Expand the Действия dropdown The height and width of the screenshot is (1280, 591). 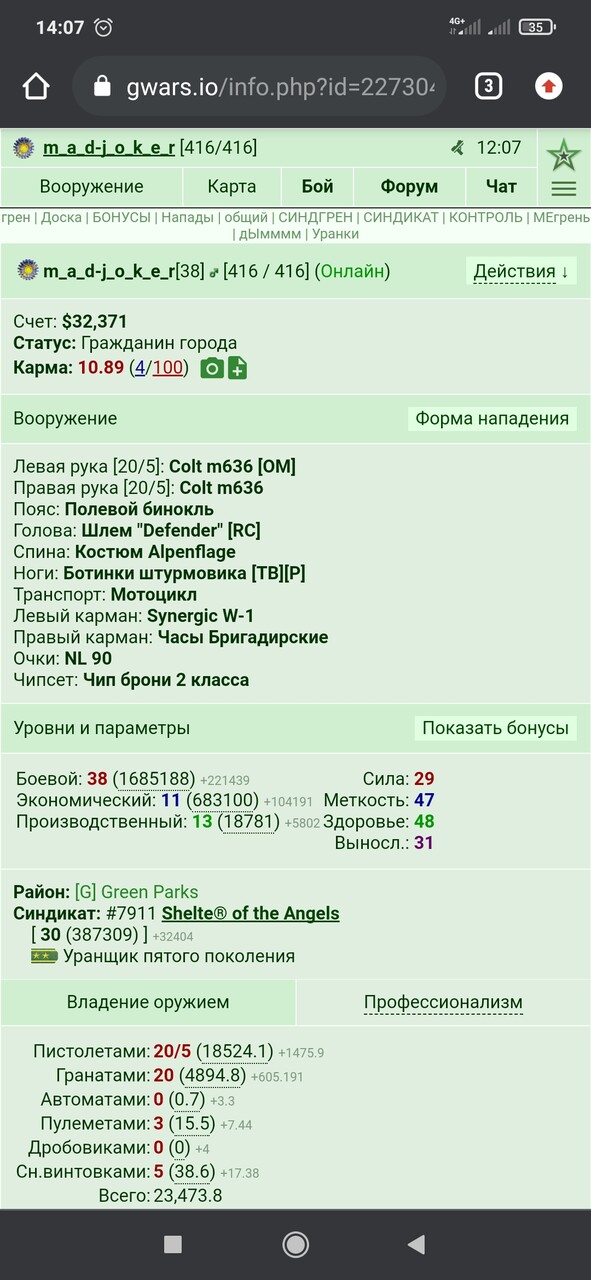coord(521,271)
